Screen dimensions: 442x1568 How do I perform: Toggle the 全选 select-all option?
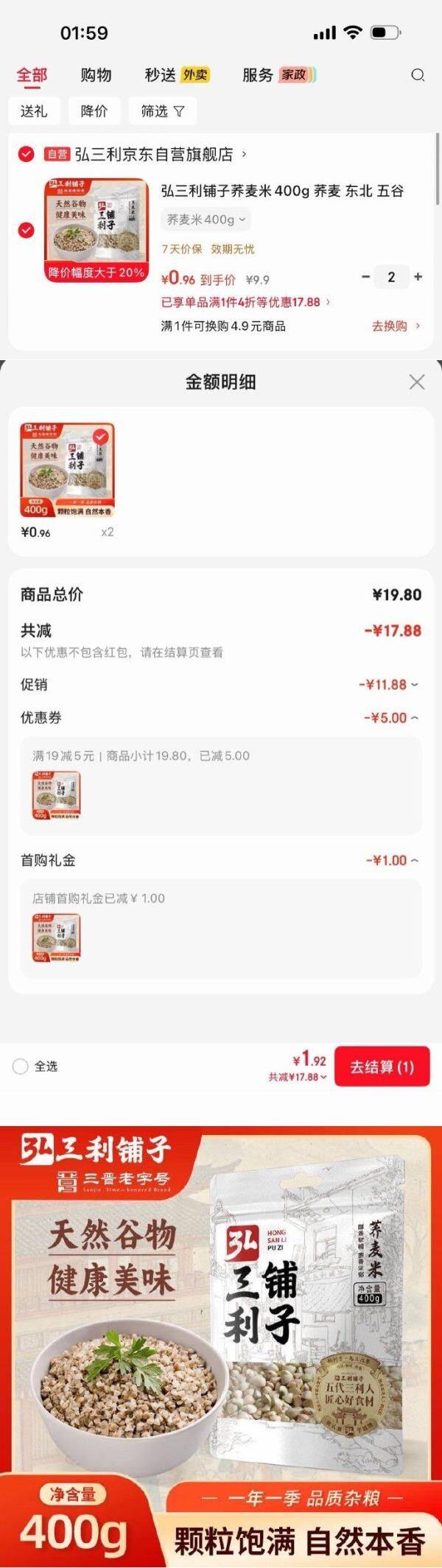point(21,1066)
